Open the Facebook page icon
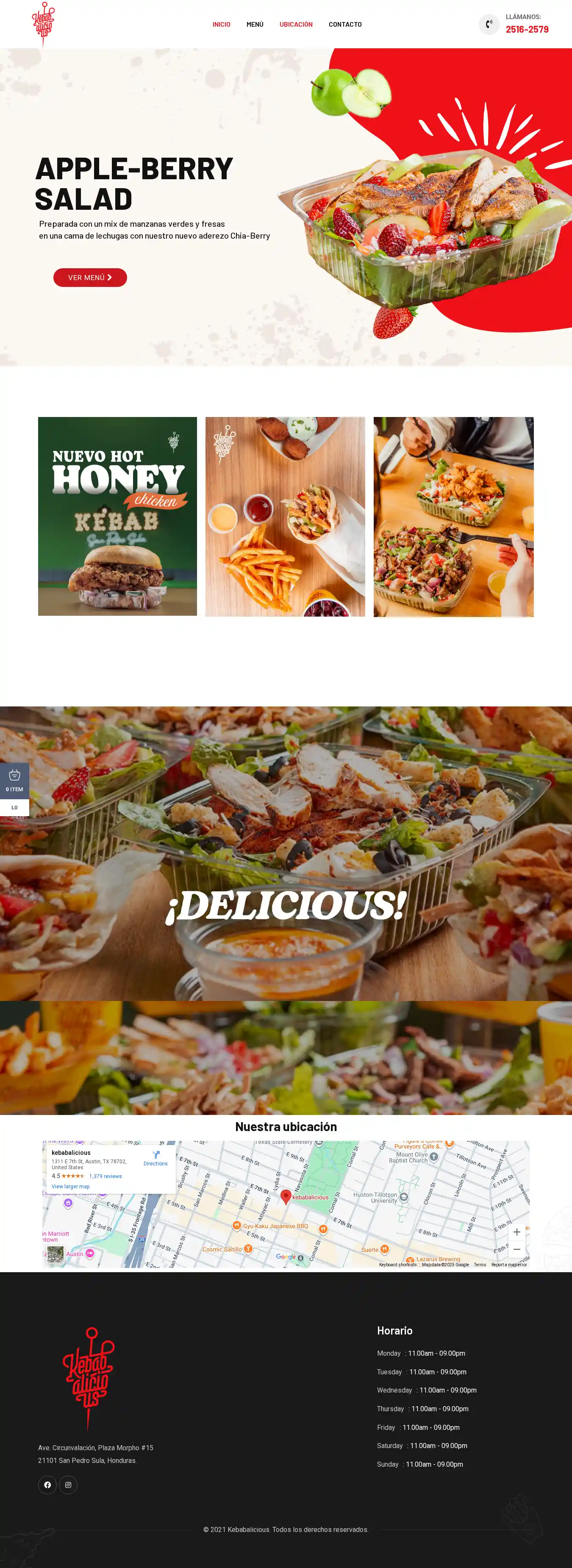 click(x=47, y=1485)
